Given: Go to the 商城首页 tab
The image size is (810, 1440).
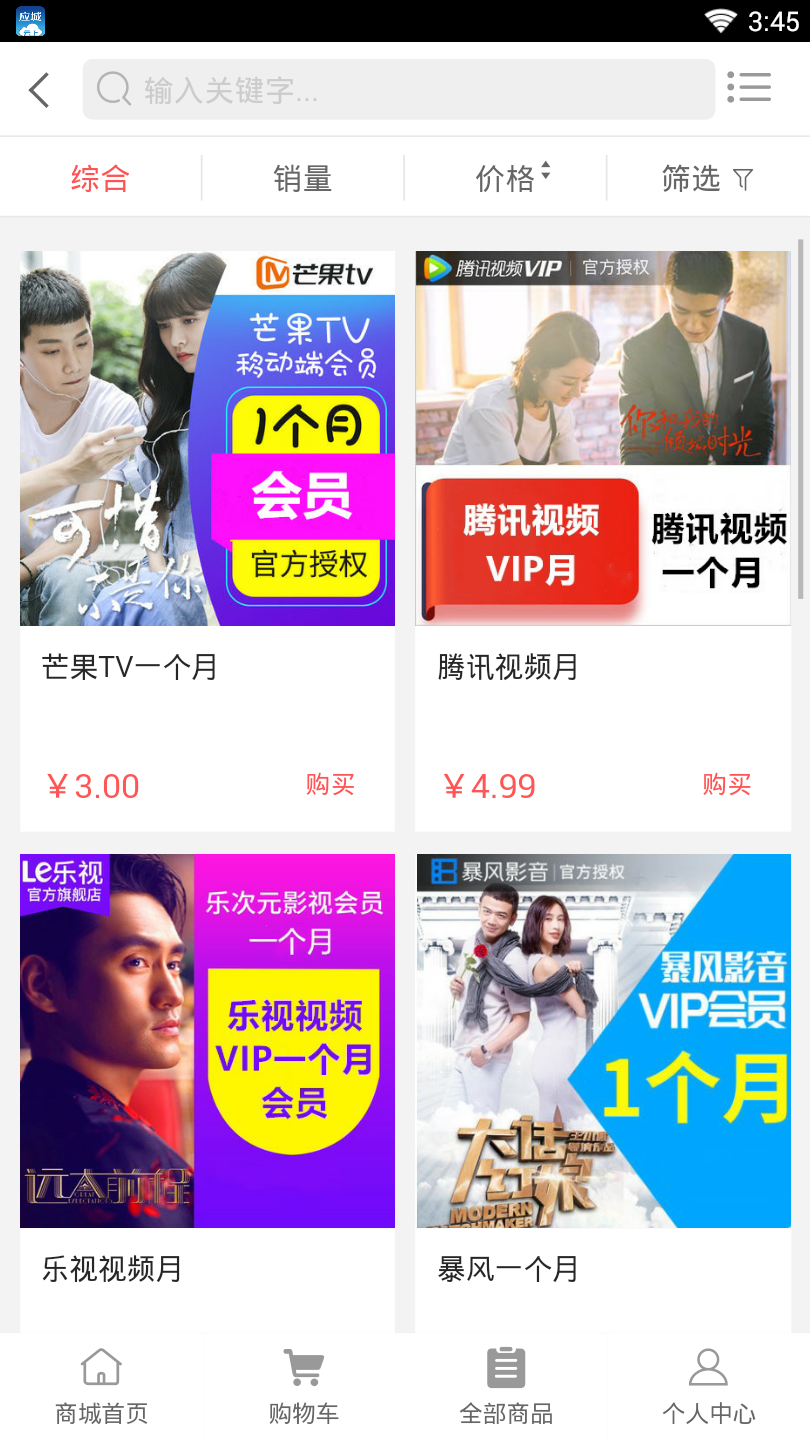Looking at the screenshot, I should [101, 1386].
